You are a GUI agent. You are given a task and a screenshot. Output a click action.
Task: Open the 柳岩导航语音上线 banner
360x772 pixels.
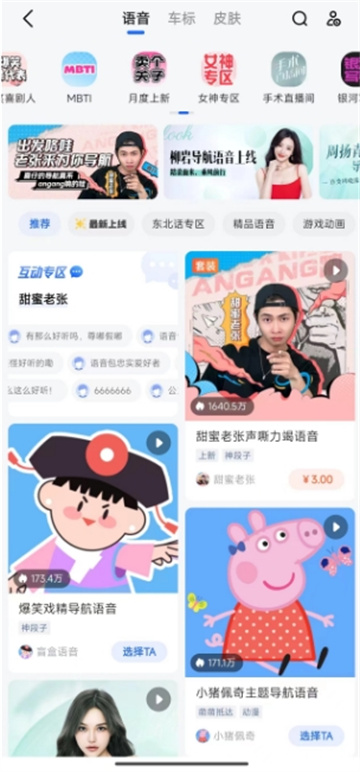[238, 161]
